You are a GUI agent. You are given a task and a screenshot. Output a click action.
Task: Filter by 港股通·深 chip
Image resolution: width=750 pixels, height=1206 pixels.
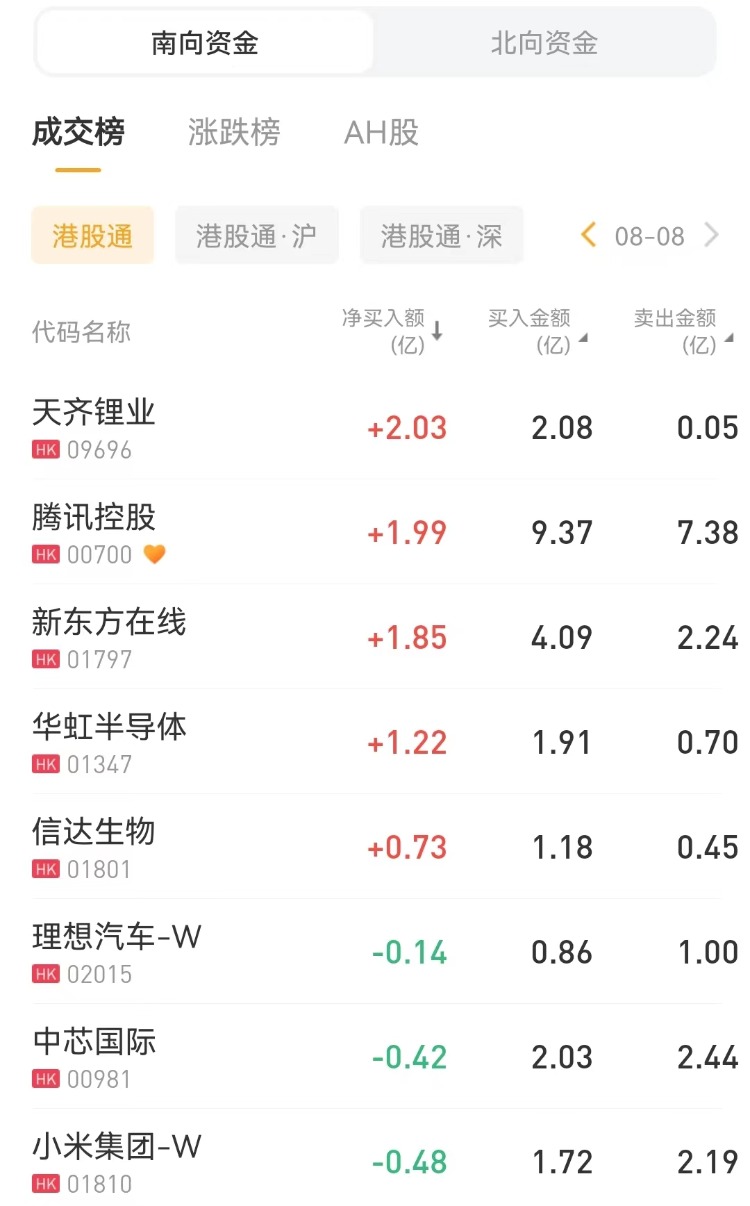441,236
